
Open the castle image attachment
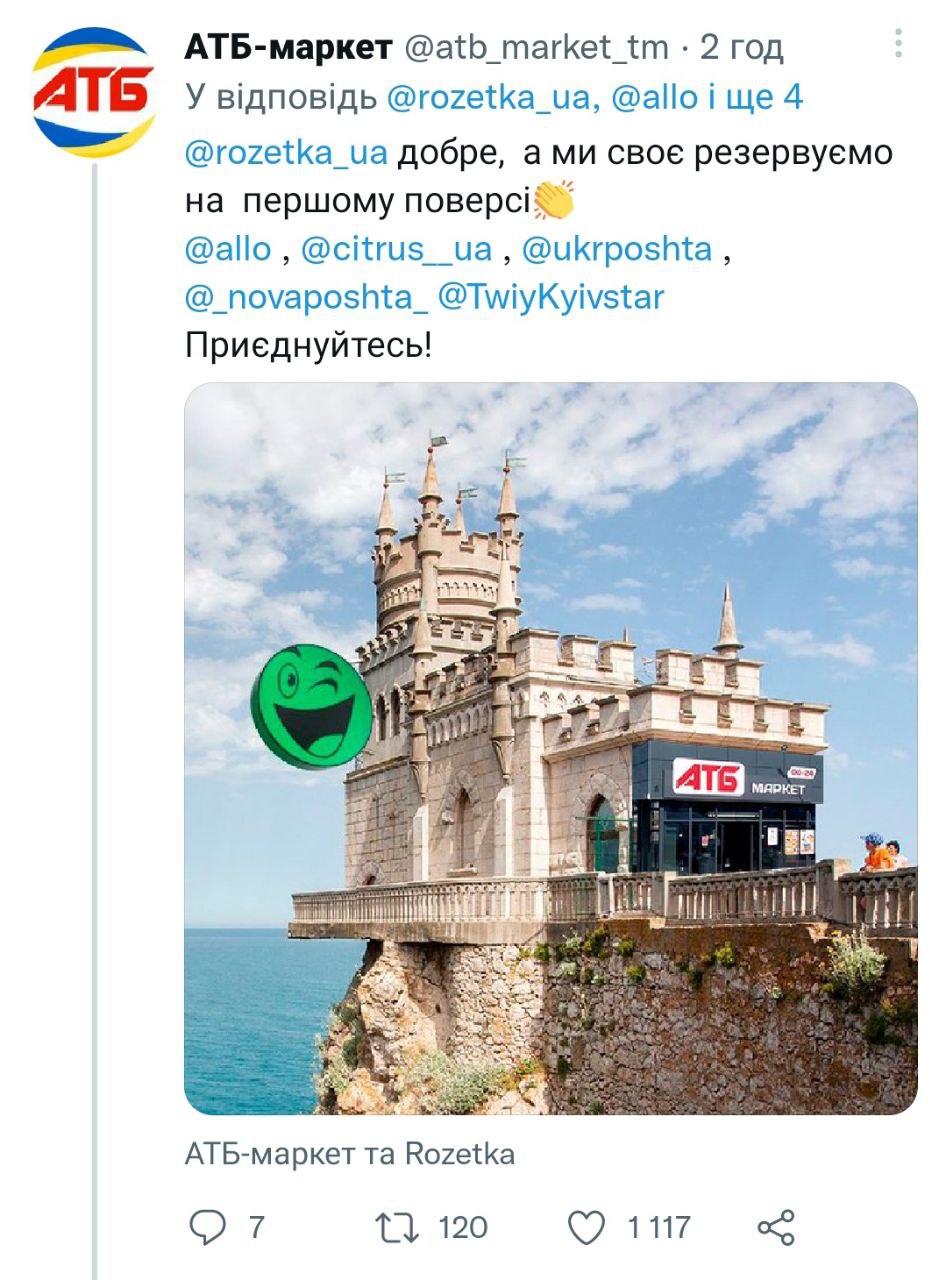(x=550, y=748)
